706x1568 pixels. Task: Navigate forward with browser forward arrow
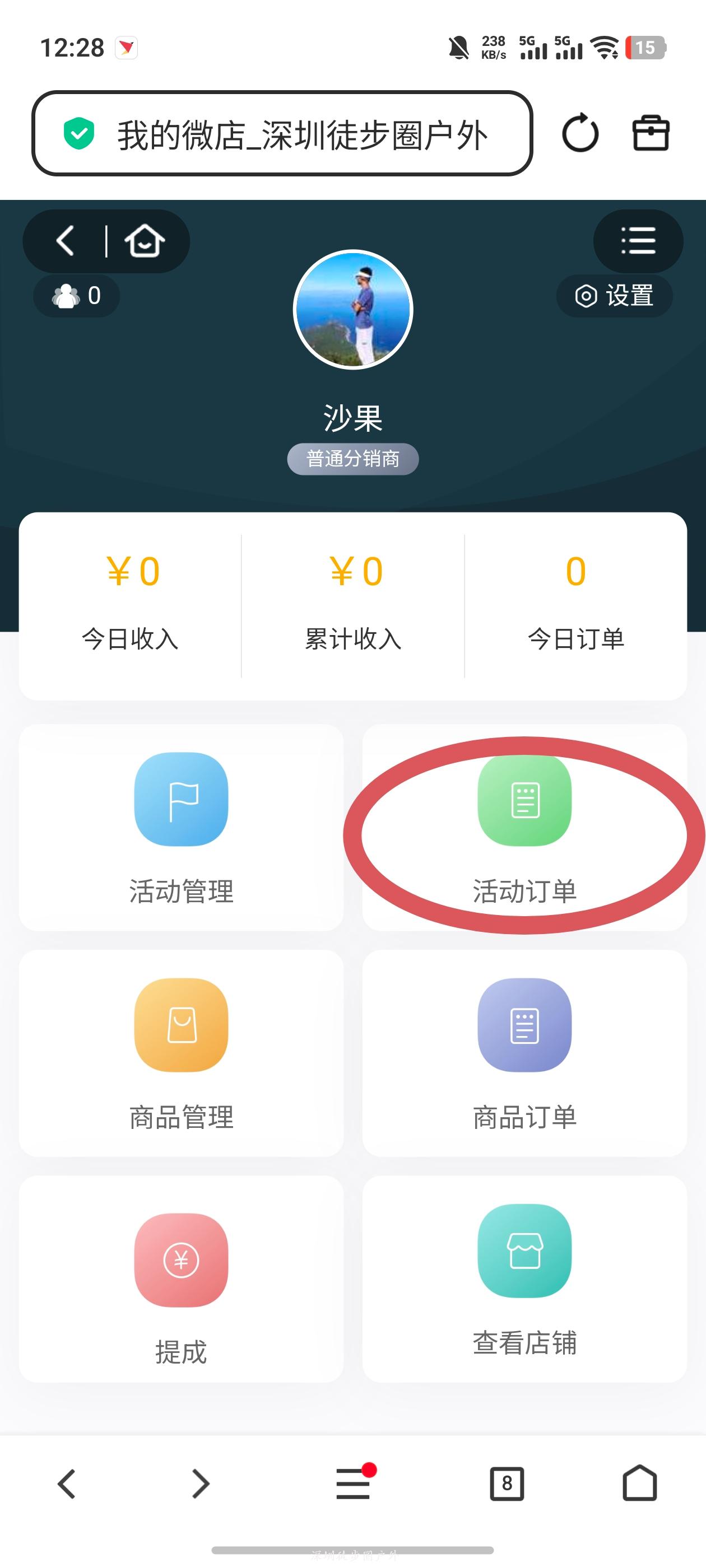point(201,1483)
